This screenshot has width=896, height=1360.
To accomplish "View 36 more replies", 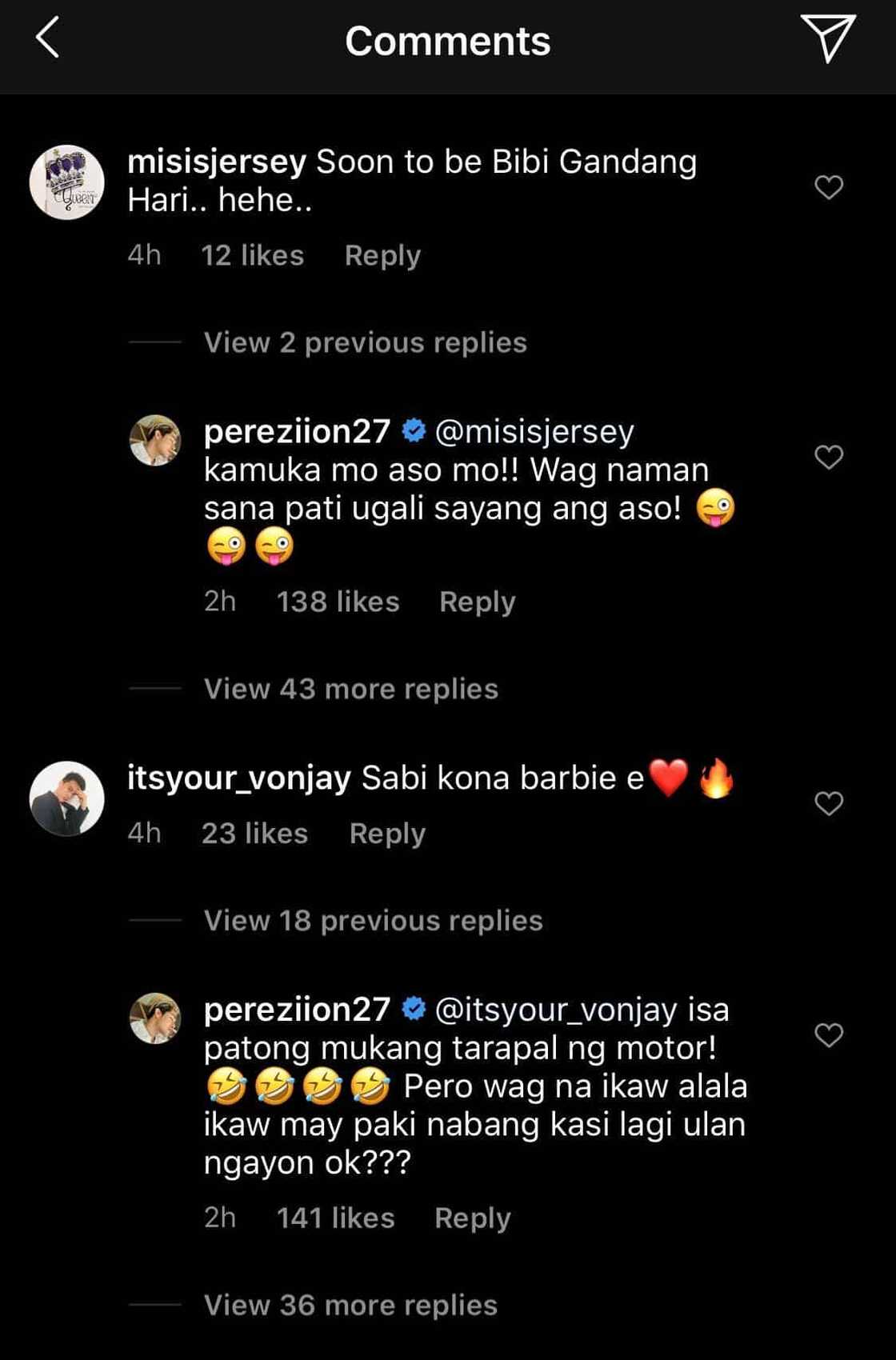I will coord(350,1306).
